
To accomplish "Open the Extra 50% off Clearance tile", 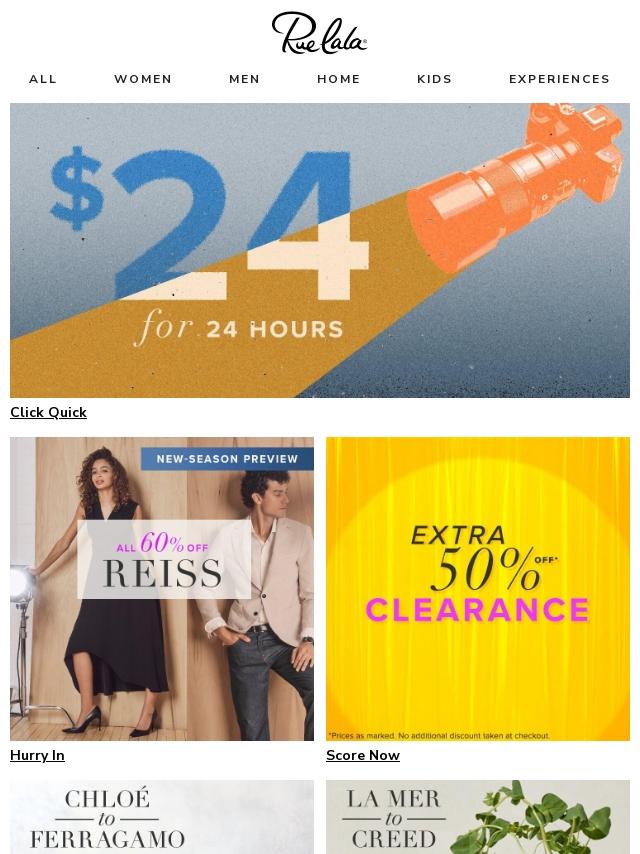I will pos(478,588).
